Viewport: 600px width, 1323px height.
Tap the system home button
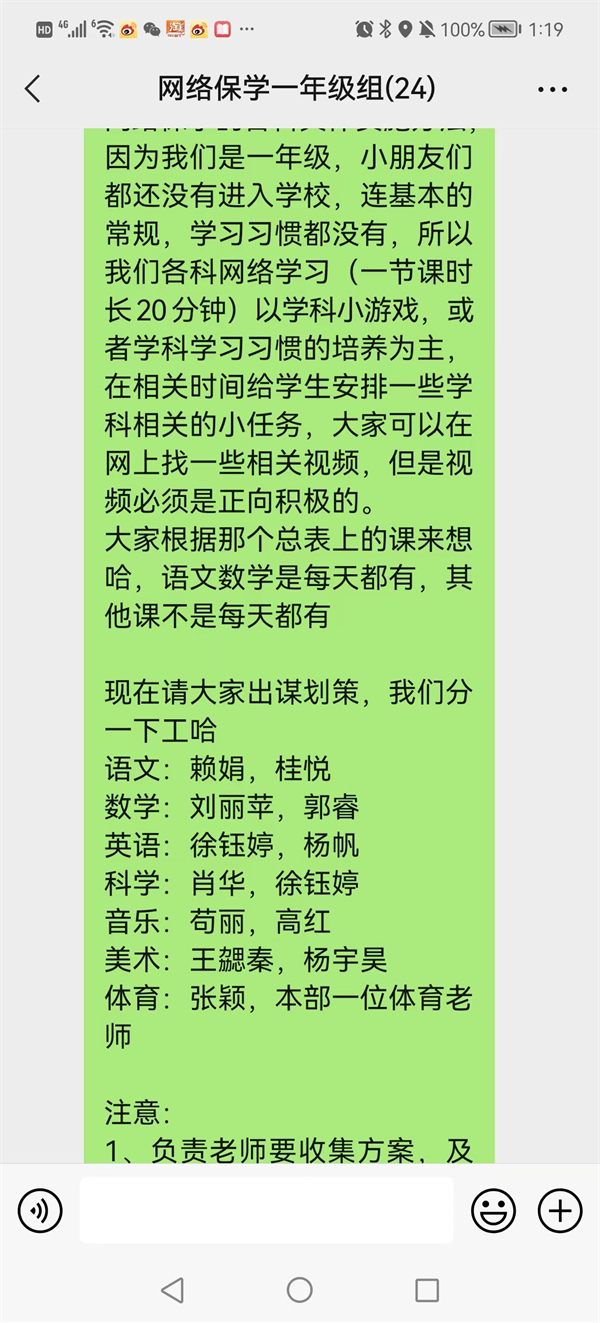pos(300,1289)
